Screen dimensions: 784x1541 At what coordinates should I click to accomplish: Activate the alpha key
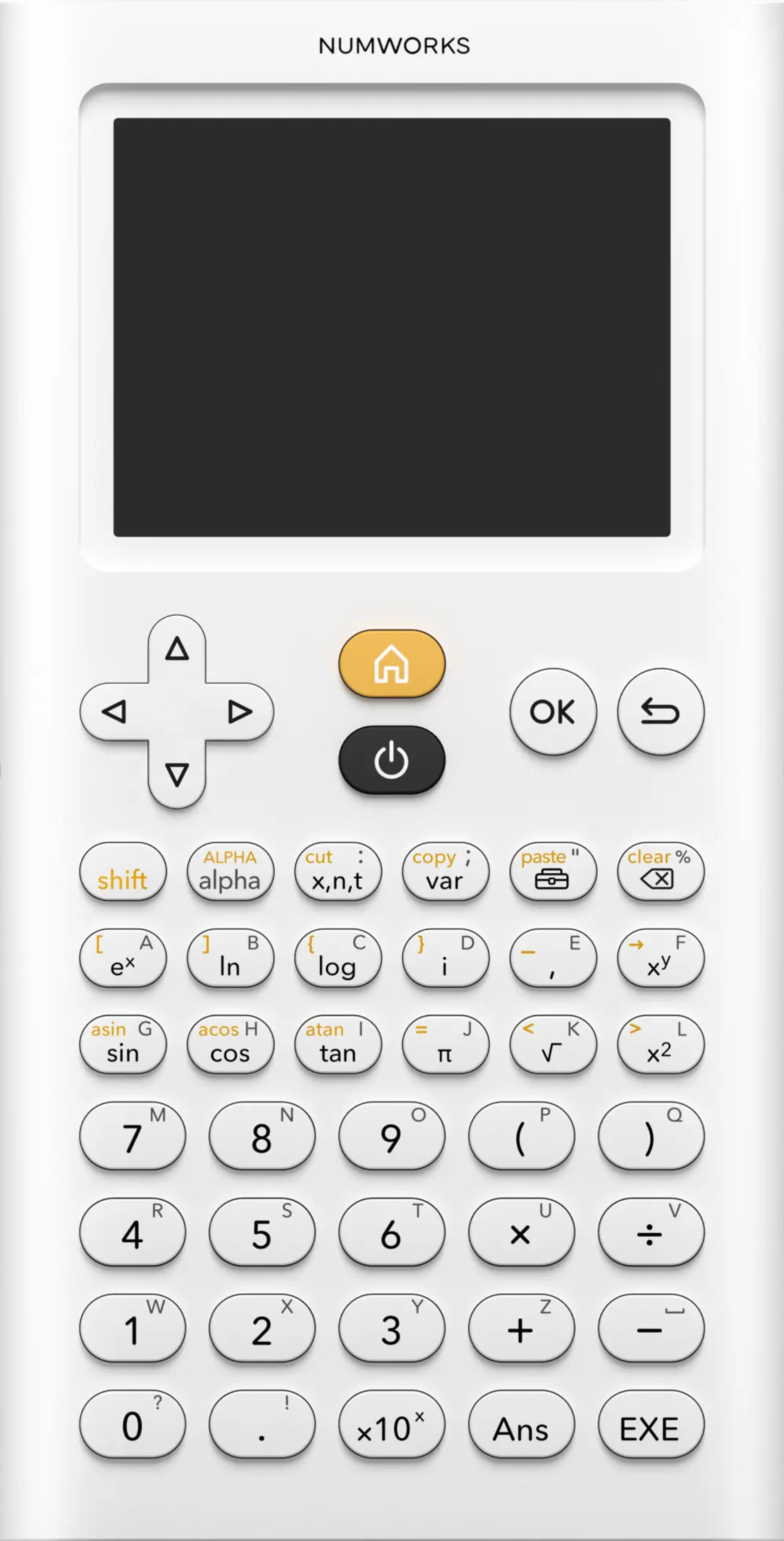(230, 873)
